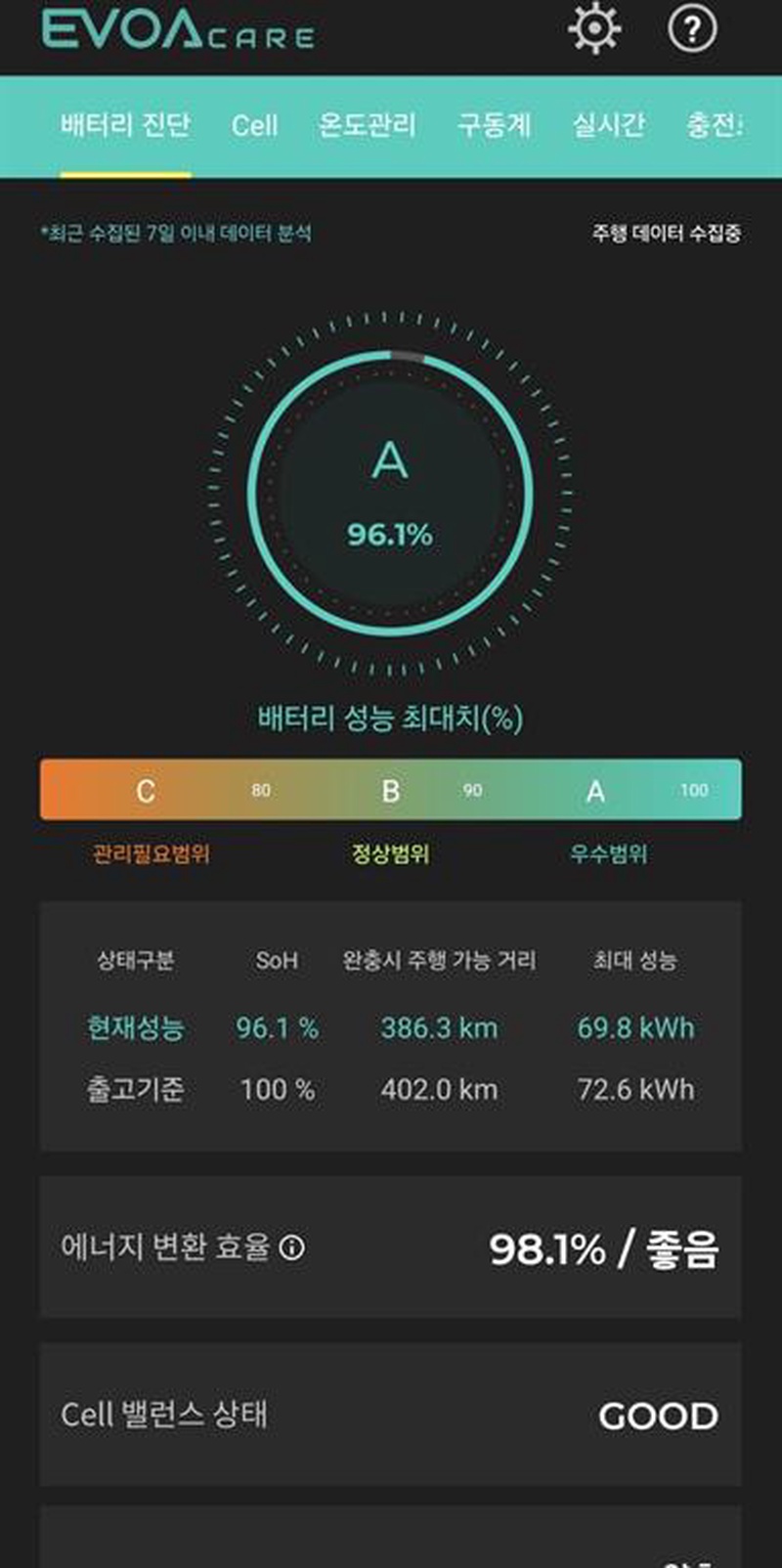Open the settings gear icon

593,29
